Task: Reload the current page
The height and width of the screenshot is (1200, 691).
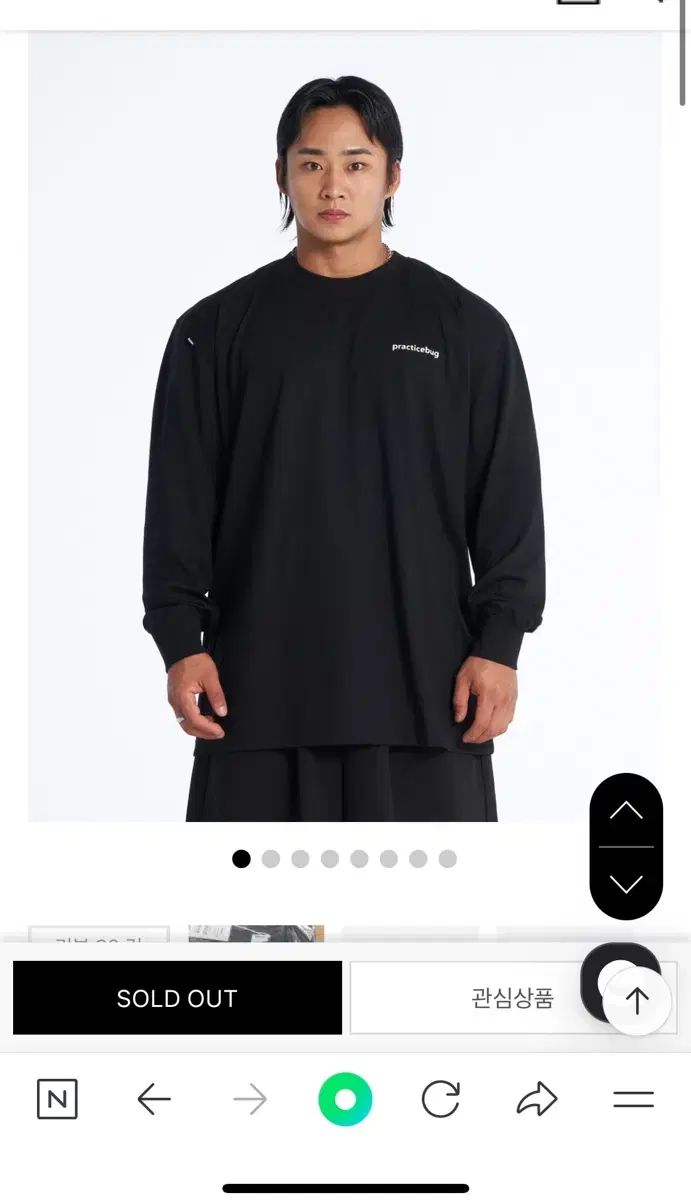Action: 440,1100
